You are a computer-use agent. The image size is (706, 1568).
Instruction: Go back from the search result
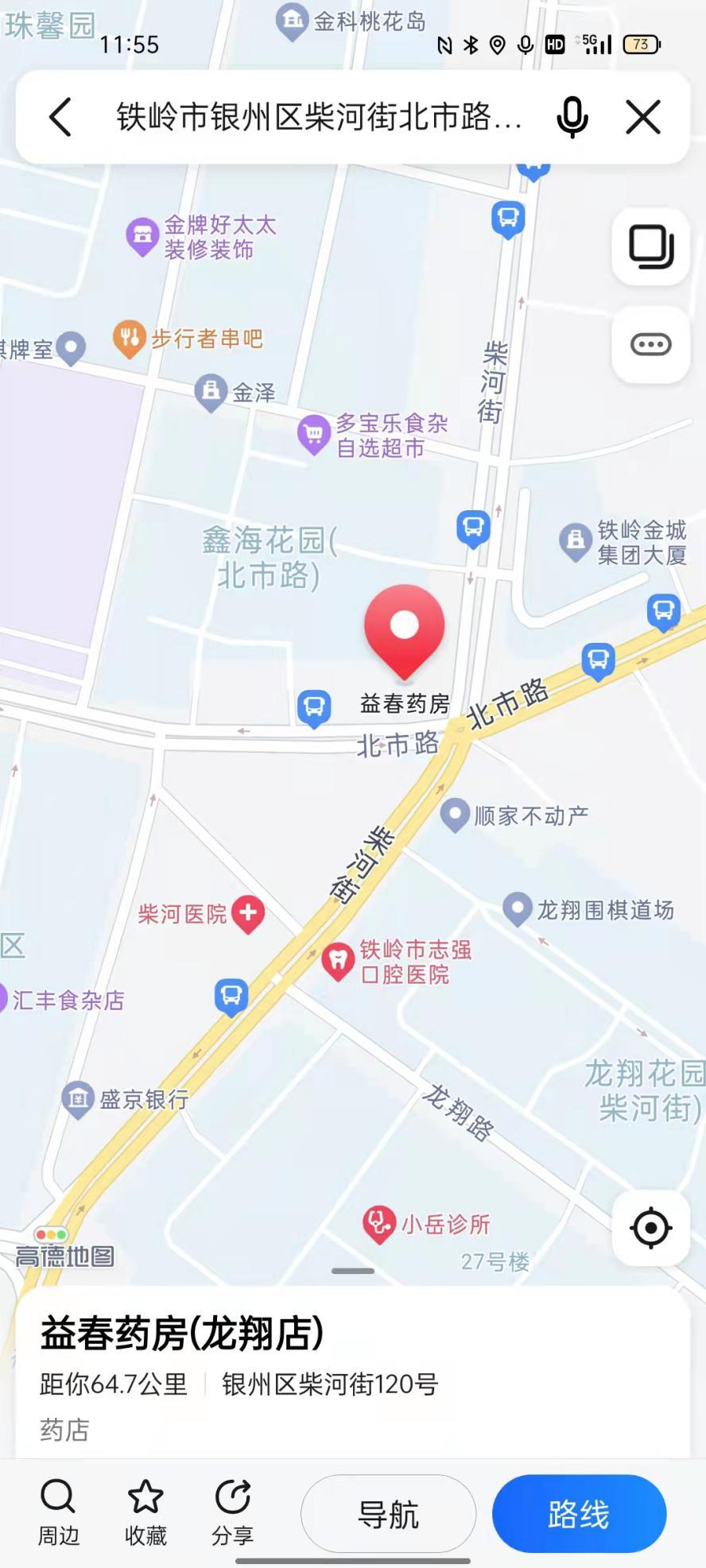tap(61, 118)
